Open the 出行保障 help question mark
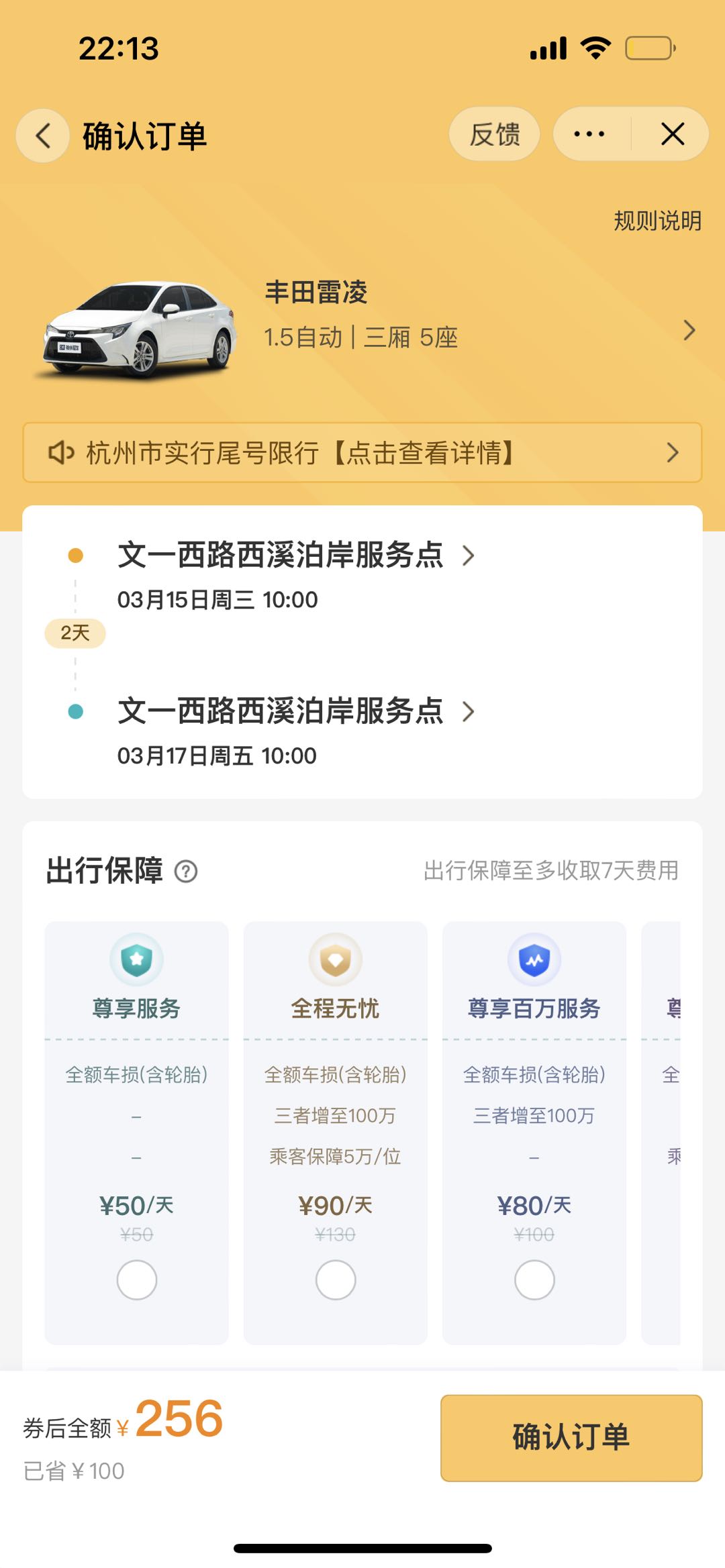725x1568 pixels. pyautogui.click(x=186, y=871)
